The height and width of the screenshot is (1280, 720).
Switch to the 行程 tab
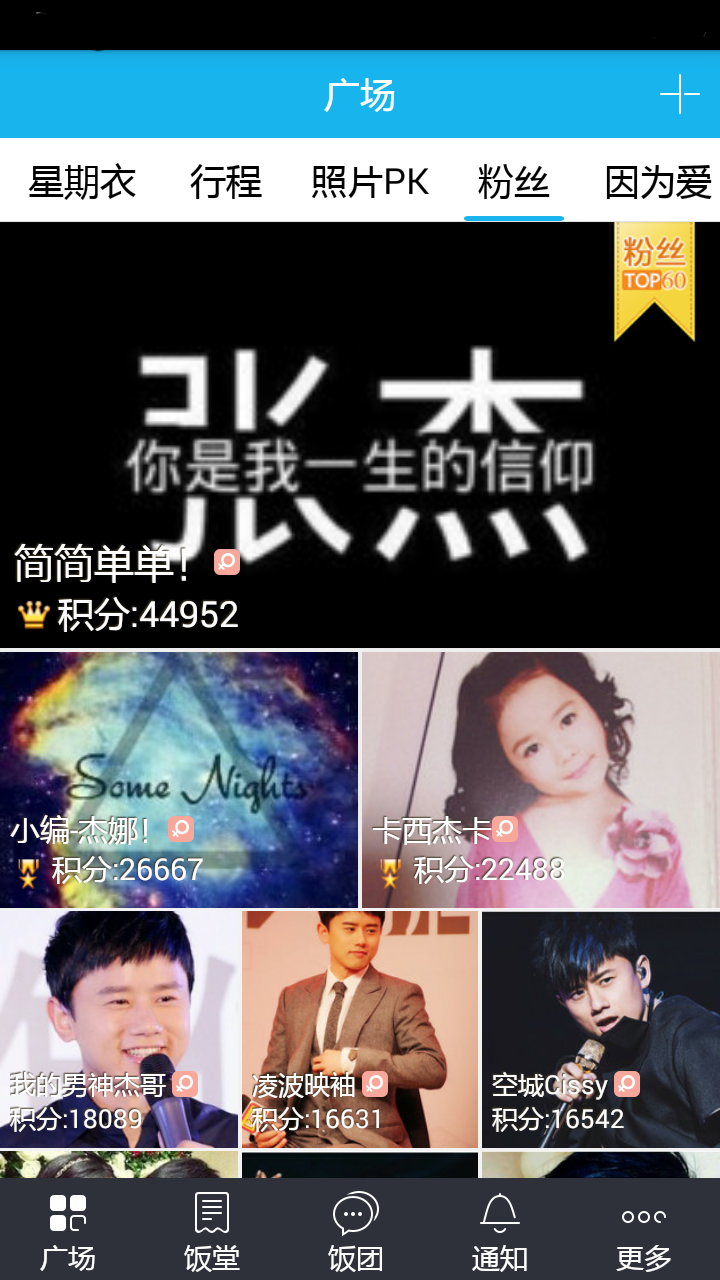pyautogui.click(x=226, y=182)
